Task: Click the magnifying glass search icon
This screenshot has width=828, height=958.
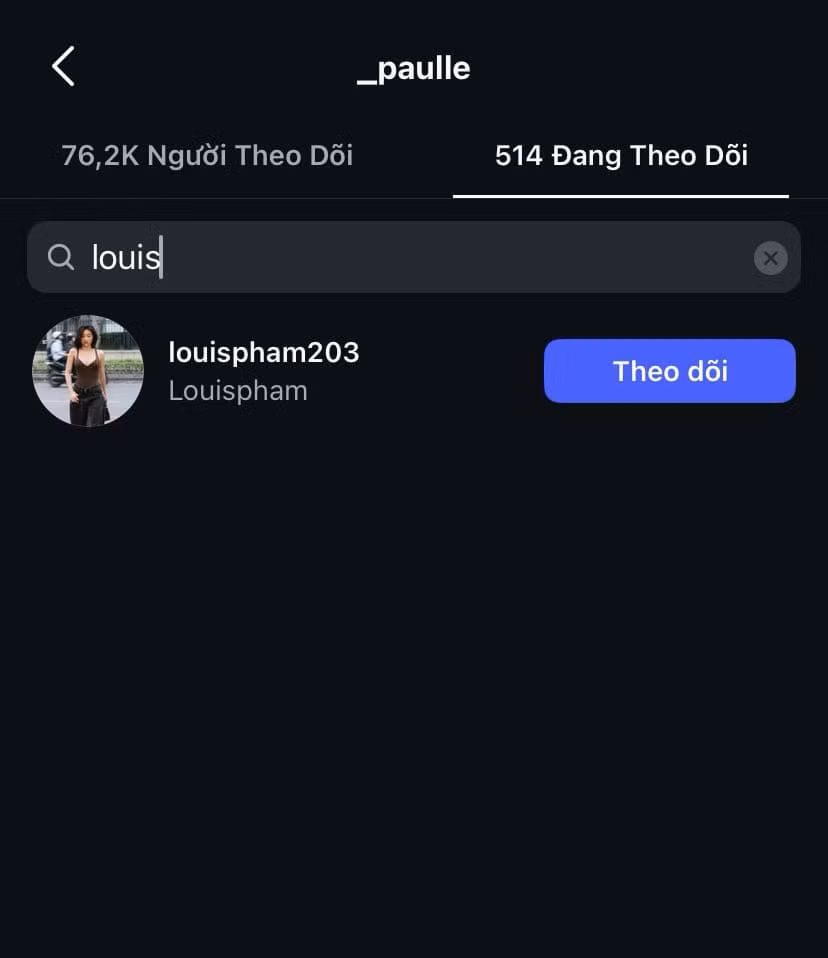Action: [x=60, y=257]
